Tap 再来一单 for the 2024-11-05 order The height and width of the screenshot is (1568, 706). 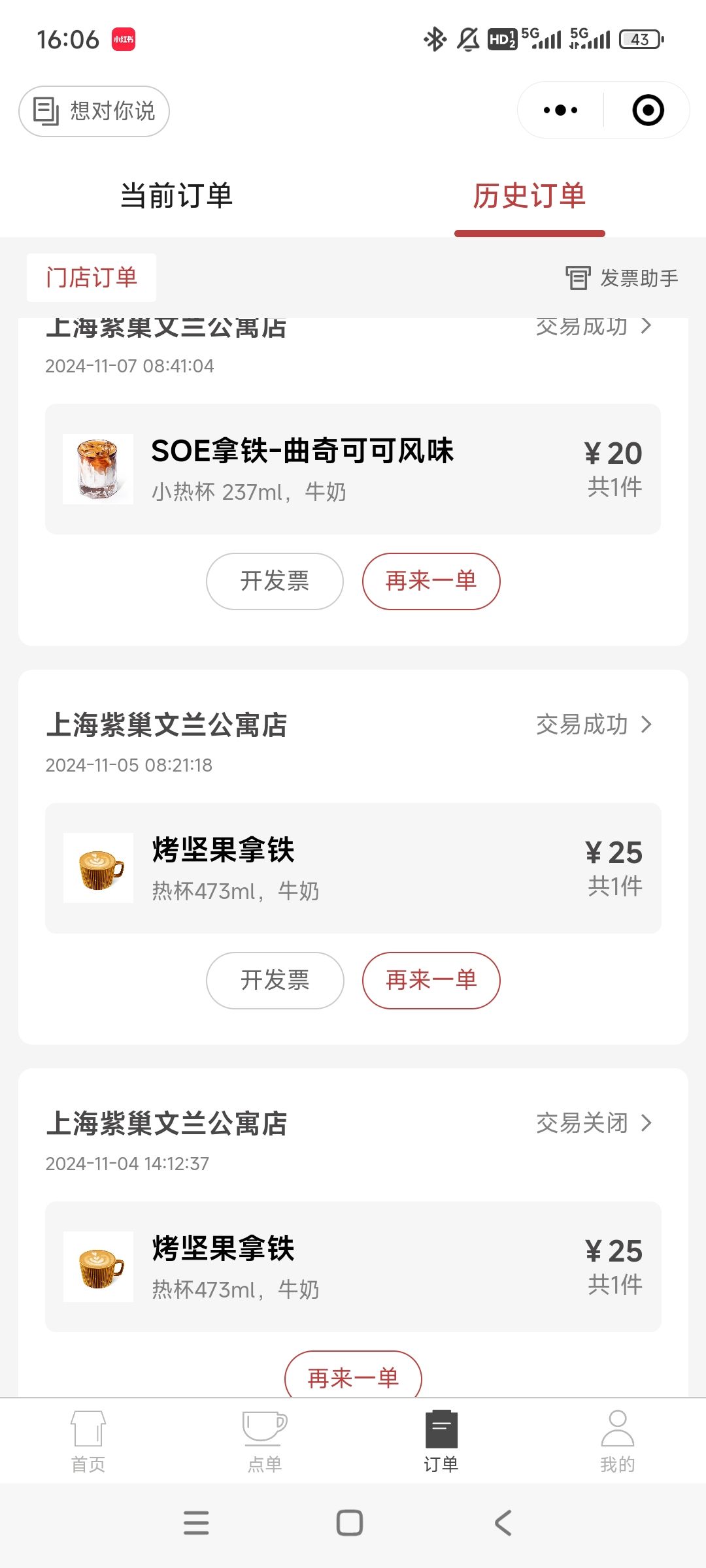[x=431, y=981]
